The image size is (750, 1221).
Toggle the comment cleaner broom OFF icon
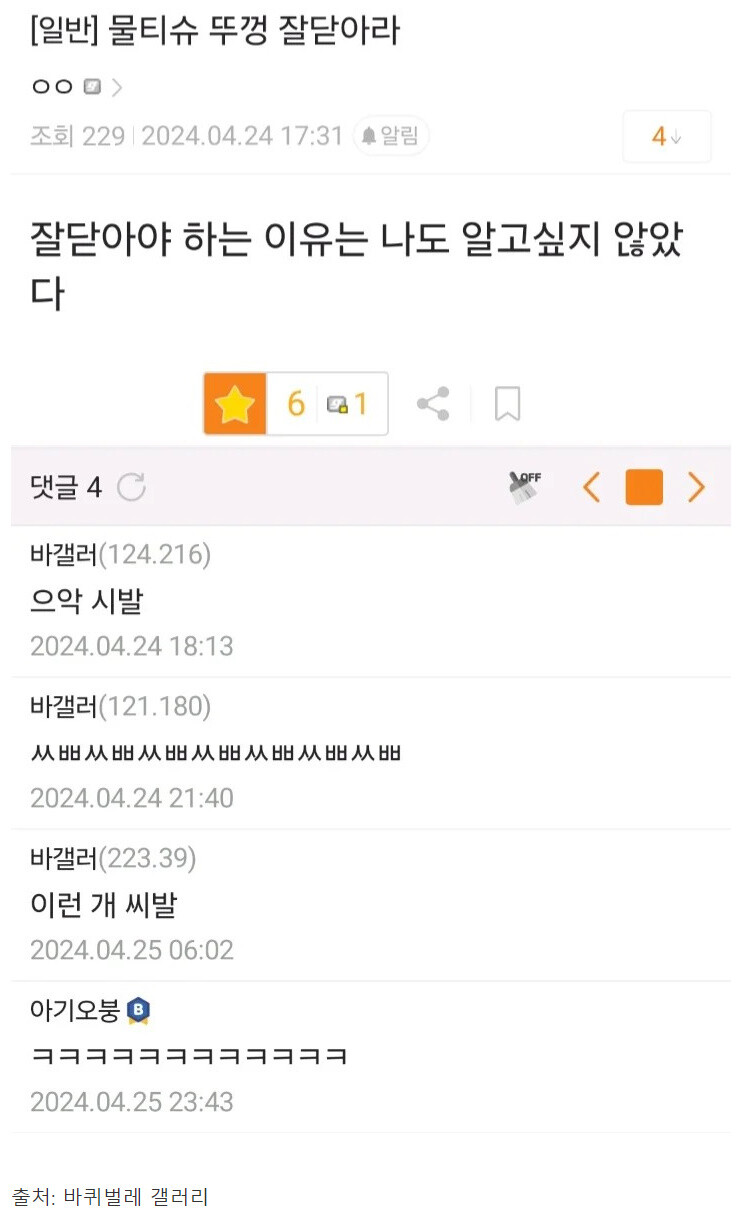[x=524, y=487]
